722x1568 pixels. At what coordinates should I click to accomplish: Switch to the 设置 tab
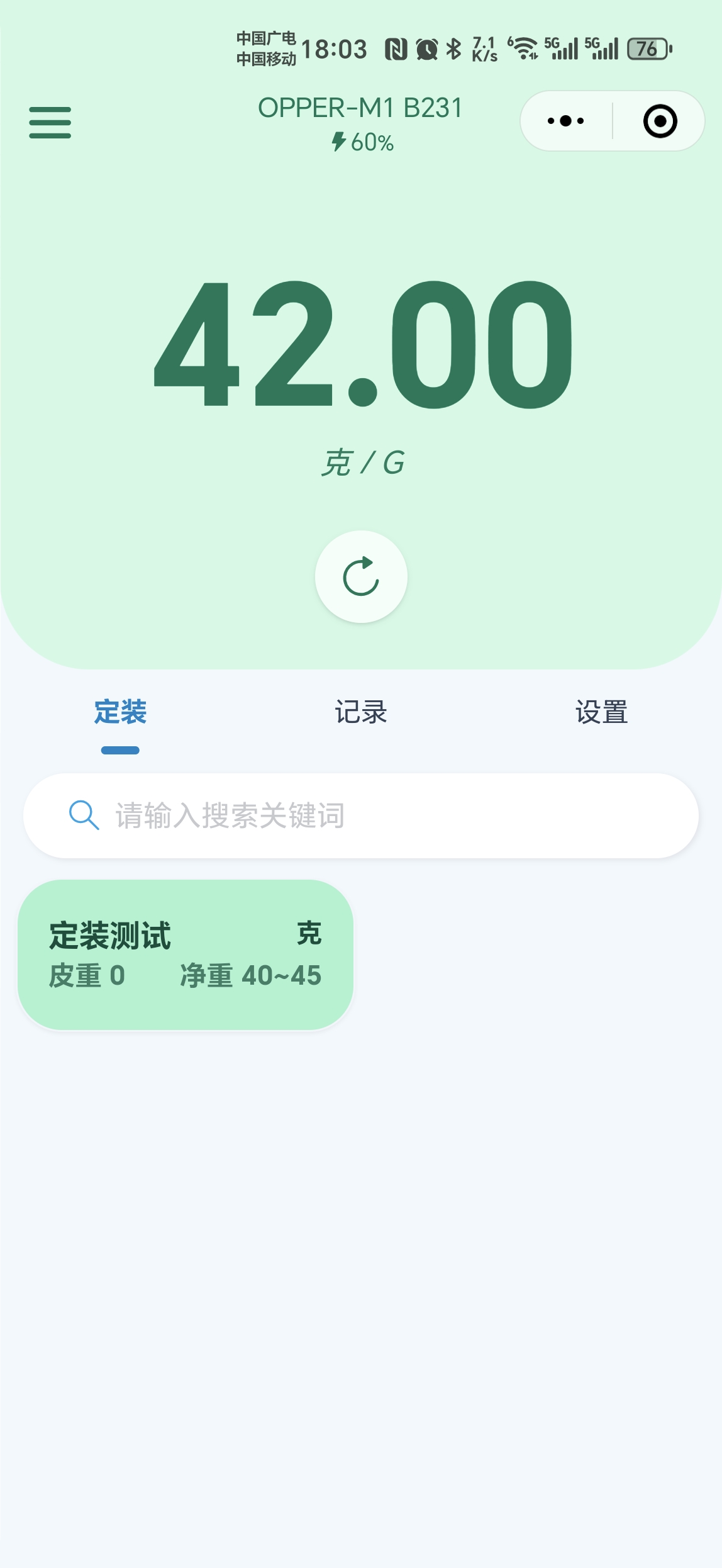pos(602,712)
